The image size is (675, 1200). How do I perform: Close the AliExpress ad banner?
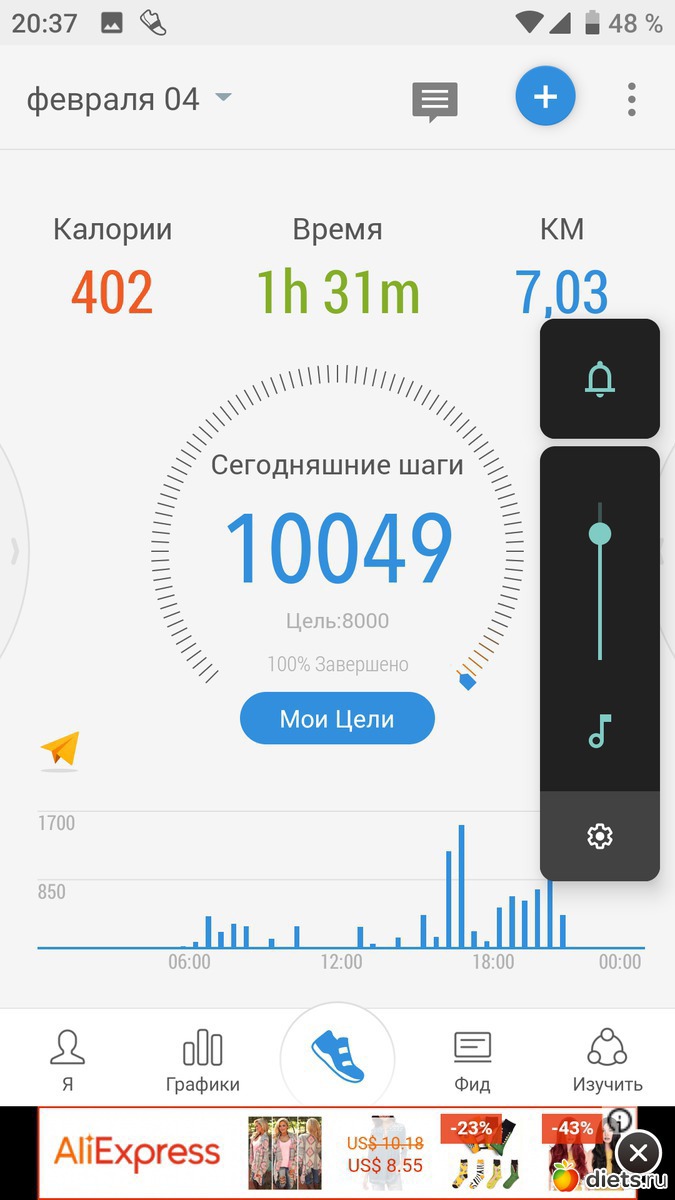coord(639,1154)
